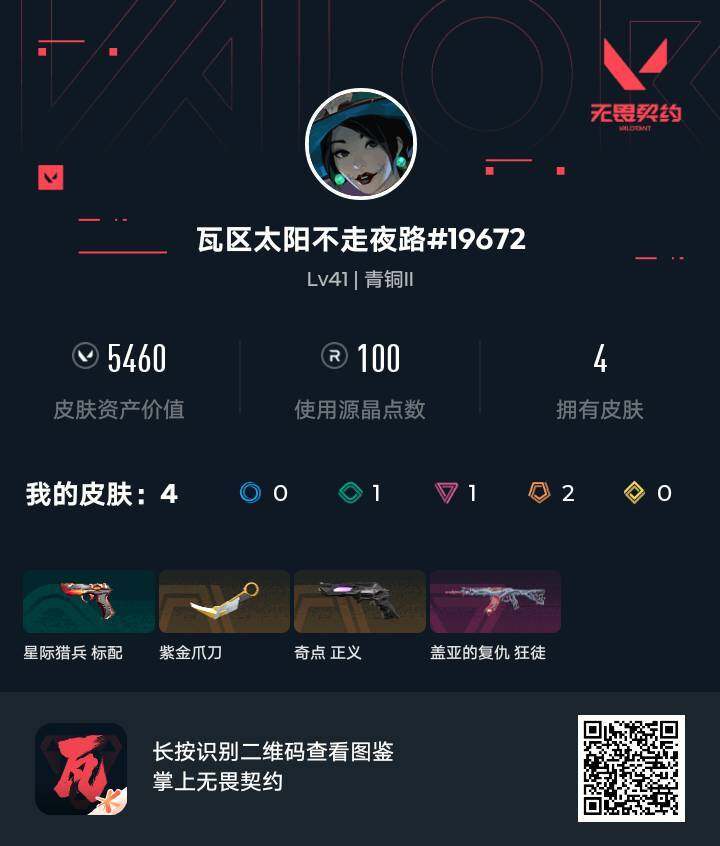
Task: Click the username 瓦区太阳不走夜路#19672
Action: point(360,238)
